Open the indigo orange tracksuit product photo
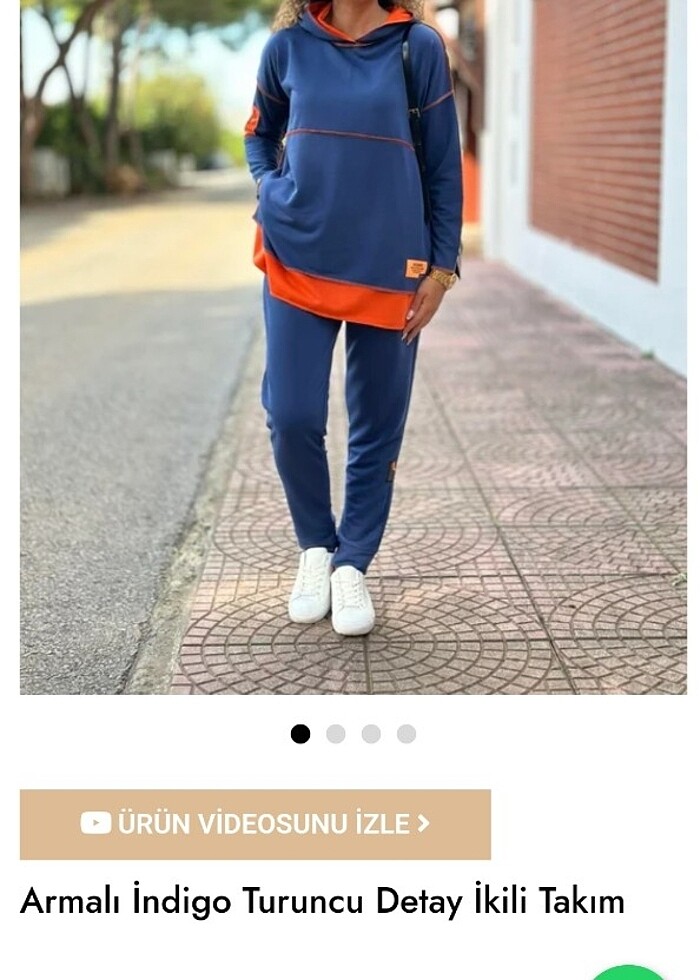The height and width of the screenshot is (980, 700). pyautogui.click(x=352, y=346)
